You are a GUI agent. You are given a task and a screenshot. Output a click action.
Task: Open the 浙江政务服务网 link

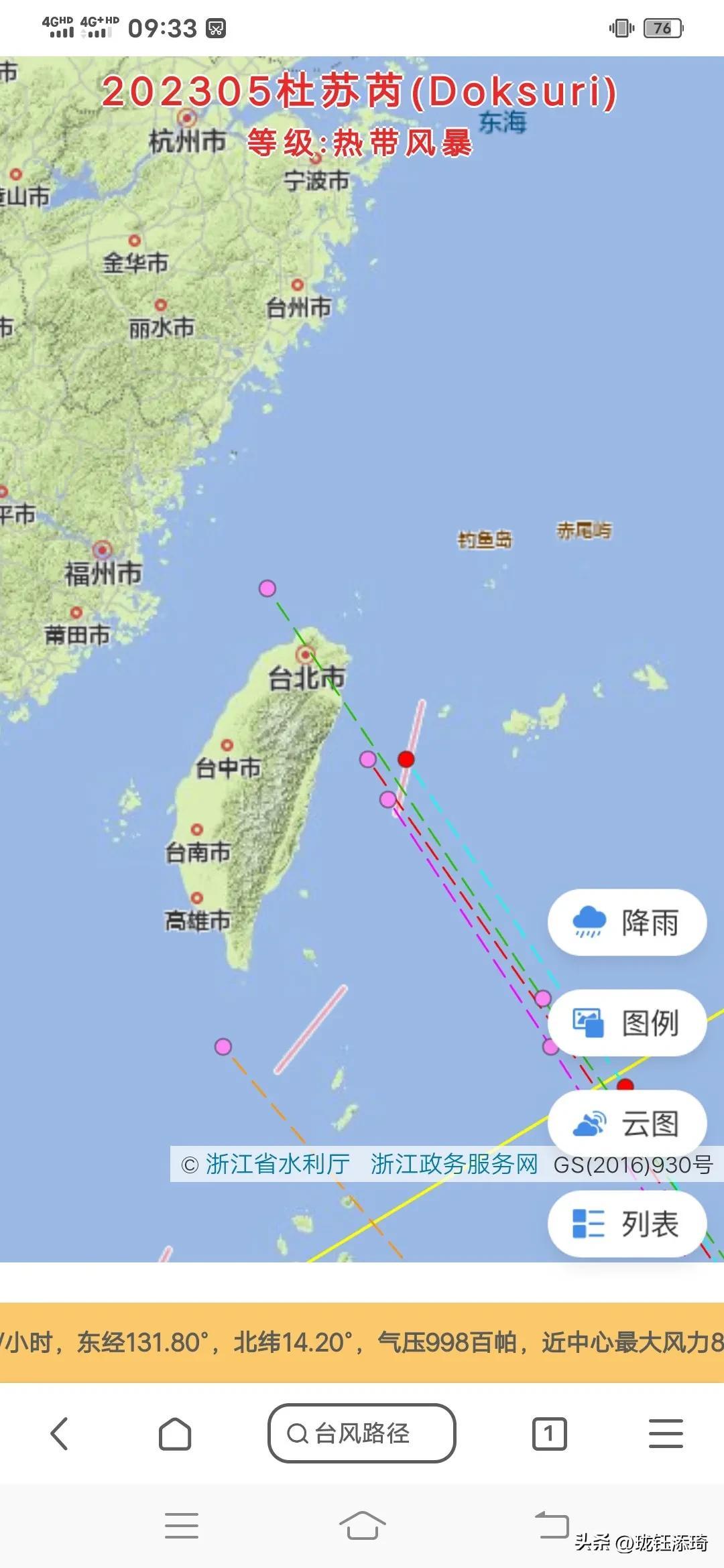click(x=454, y=1164)
